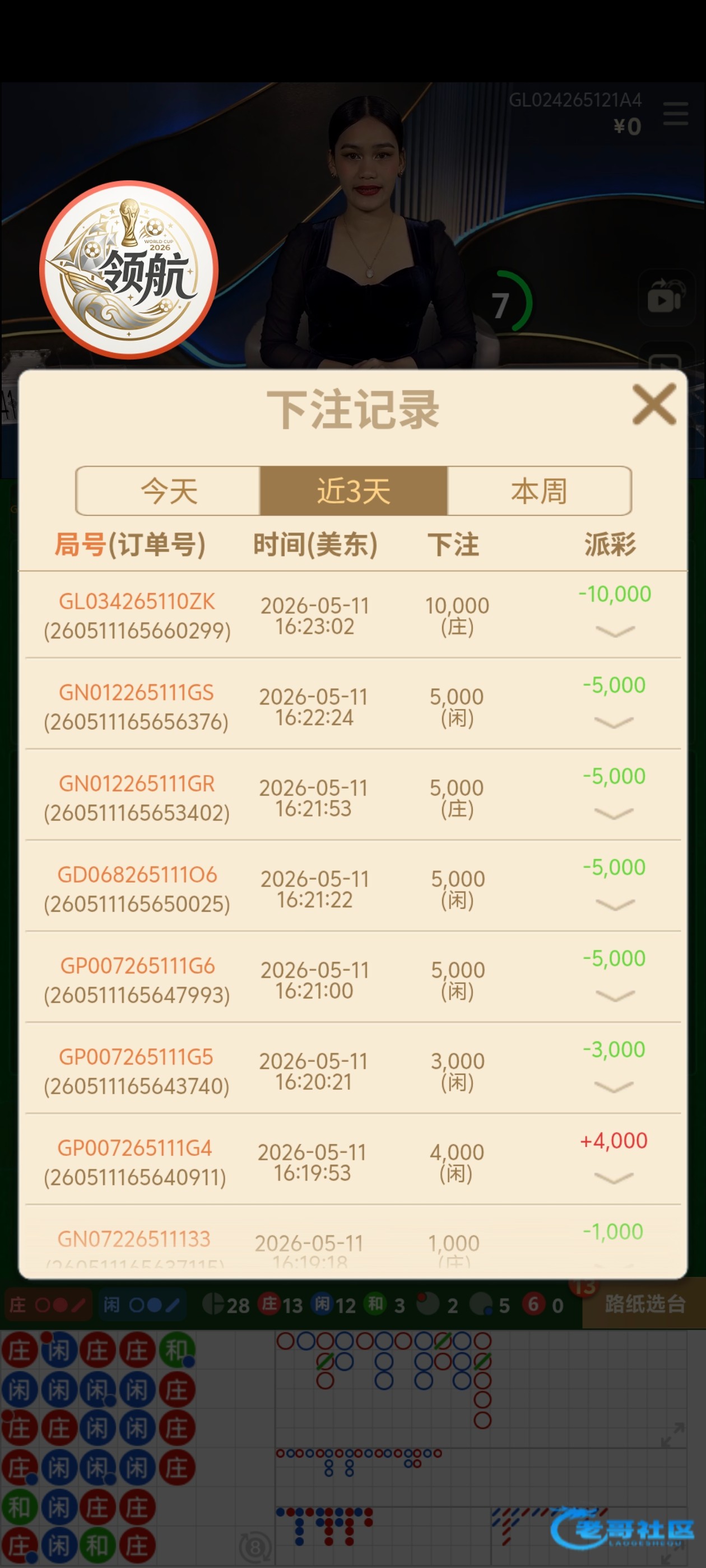Expand details for bet GP007265111G4
The height and width of the screenshot is (1568, 706).
[614, 1178]
